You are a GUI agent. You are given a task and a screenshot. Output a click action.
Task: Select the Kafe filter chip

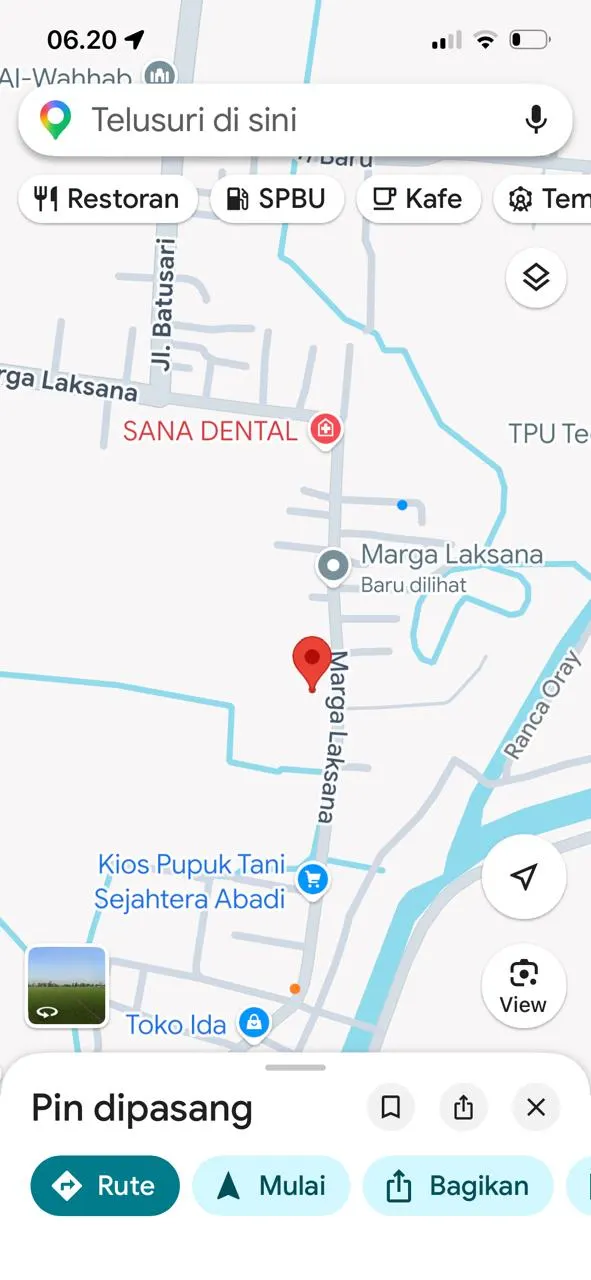pos(418,199)
